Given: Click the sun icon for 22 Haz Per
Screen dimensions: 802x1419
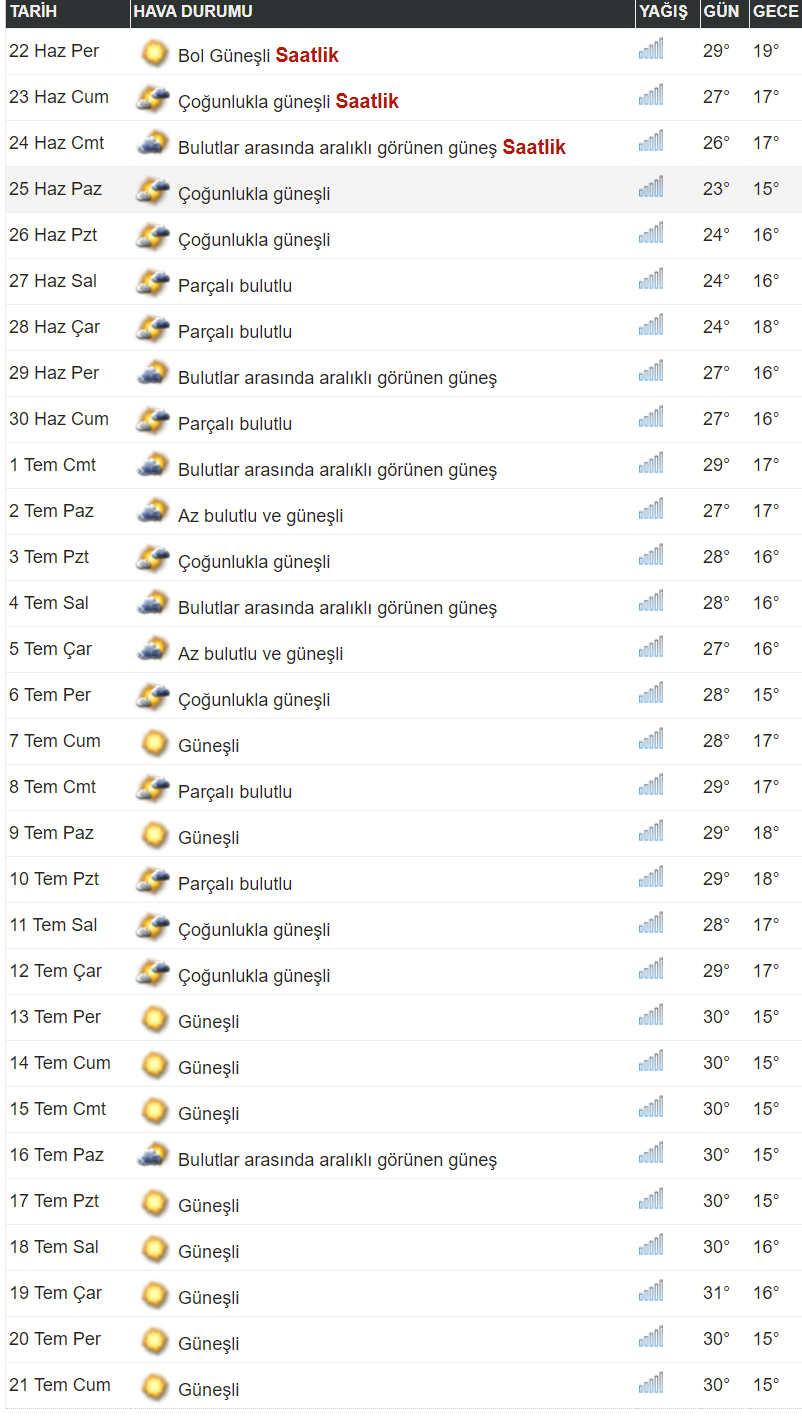Looking at the screenshot, I should pos(153,51).
